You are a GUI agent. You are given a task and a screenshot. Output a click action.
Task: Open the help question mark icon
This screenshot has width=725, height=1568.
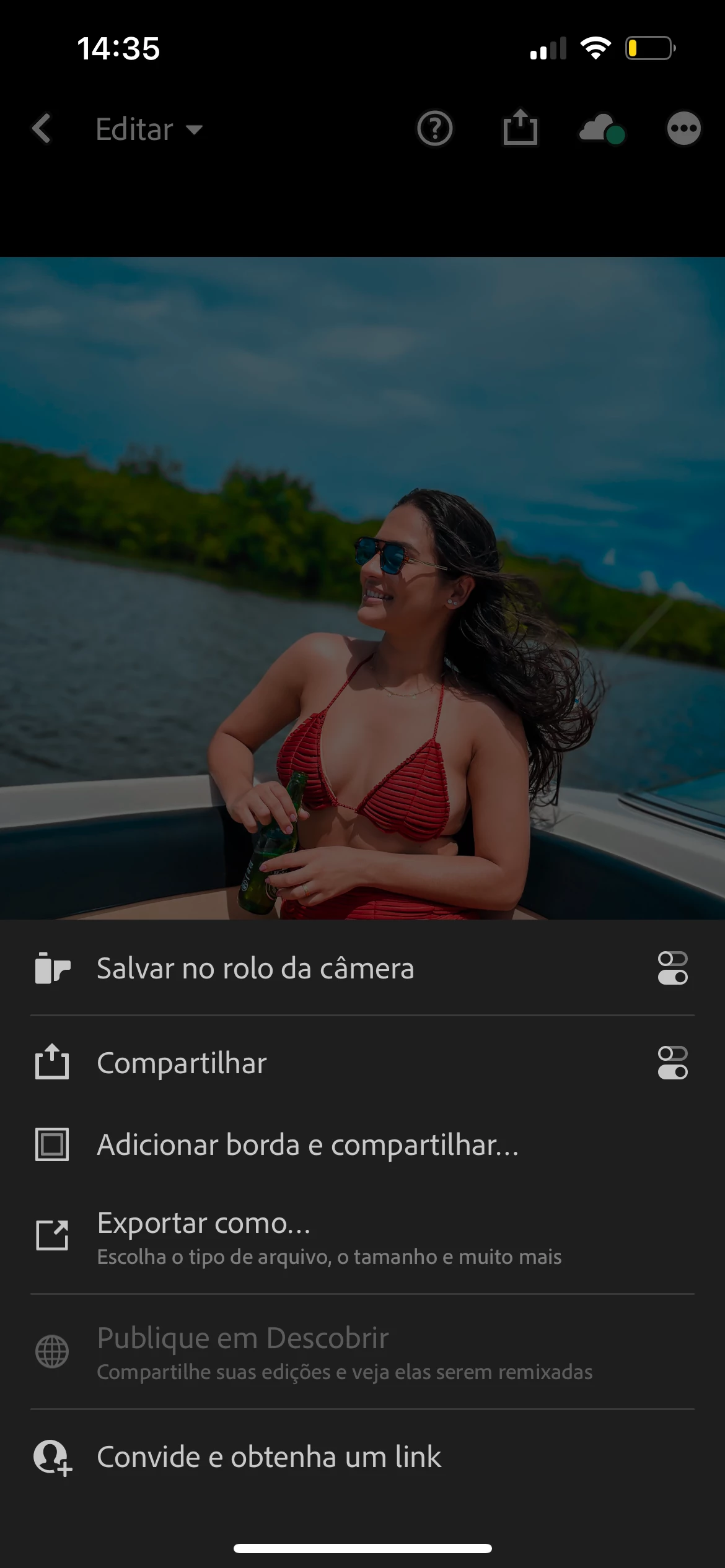point(435,129)
